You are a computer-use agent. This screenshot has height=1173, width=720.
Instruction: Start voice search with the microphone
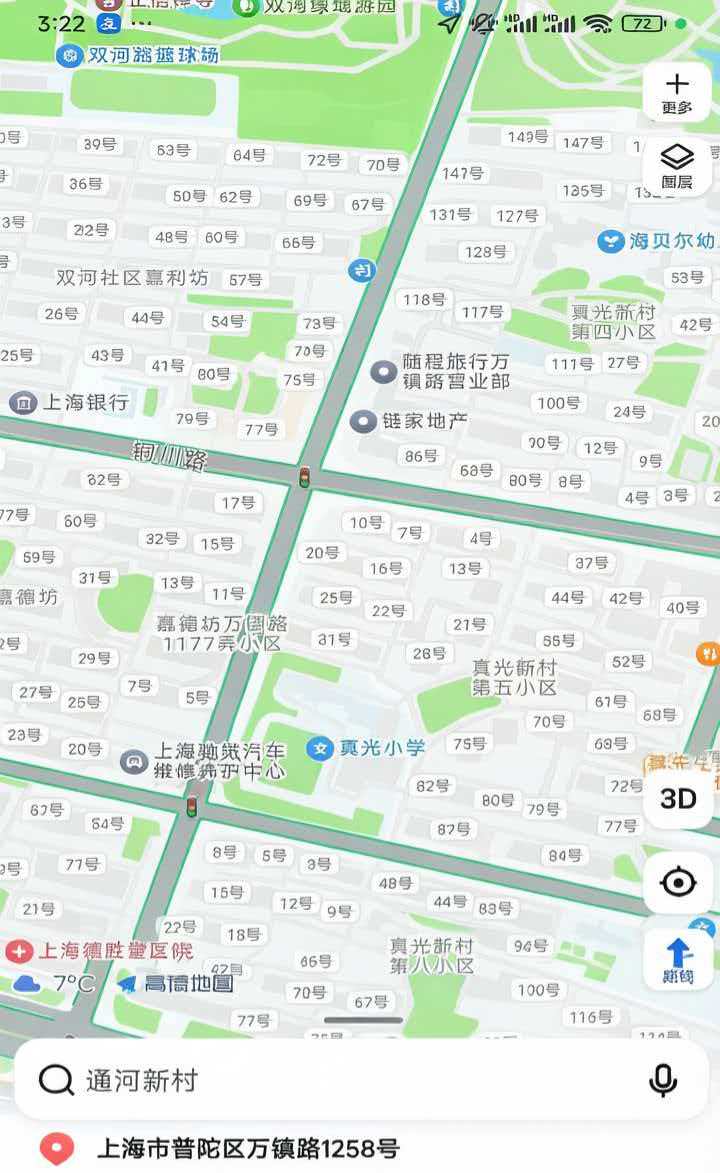[662, 1080]
